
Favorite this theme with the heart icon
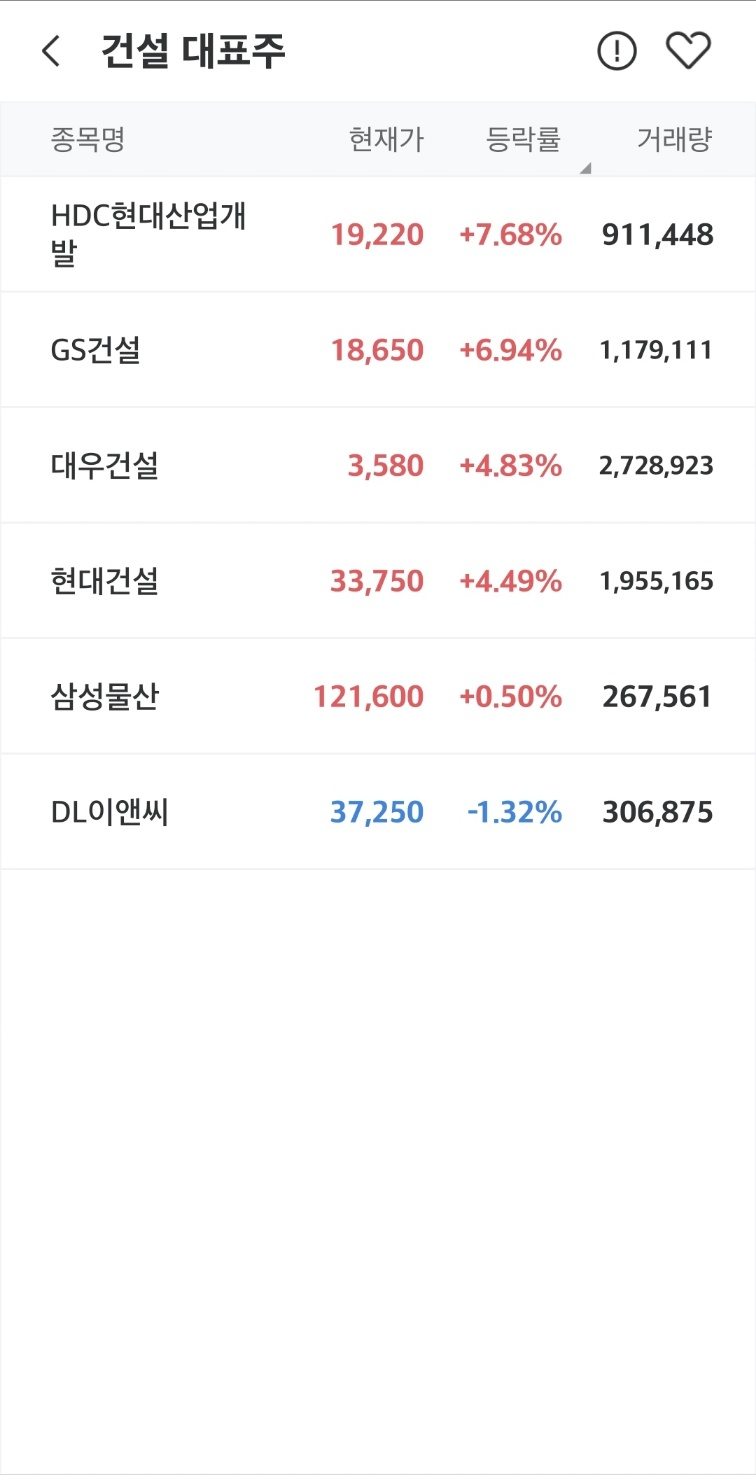[x=688, y=51]
